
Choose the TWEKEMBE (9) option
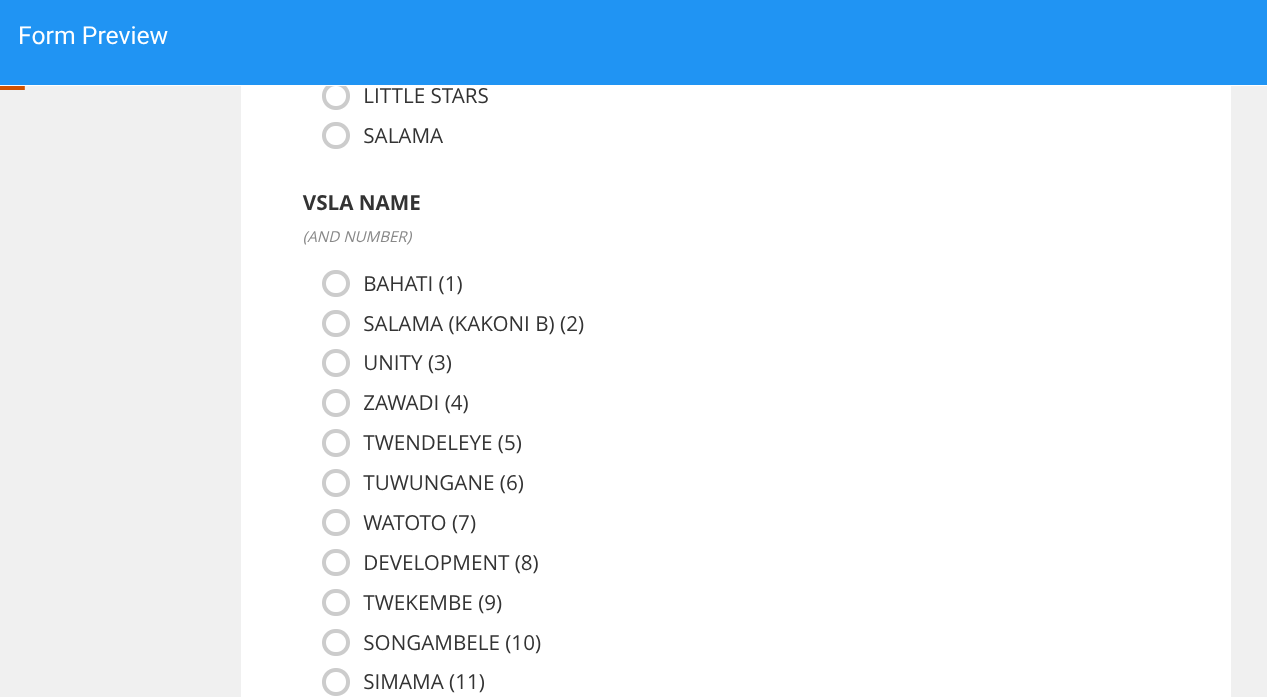click(x=336, y=603)
